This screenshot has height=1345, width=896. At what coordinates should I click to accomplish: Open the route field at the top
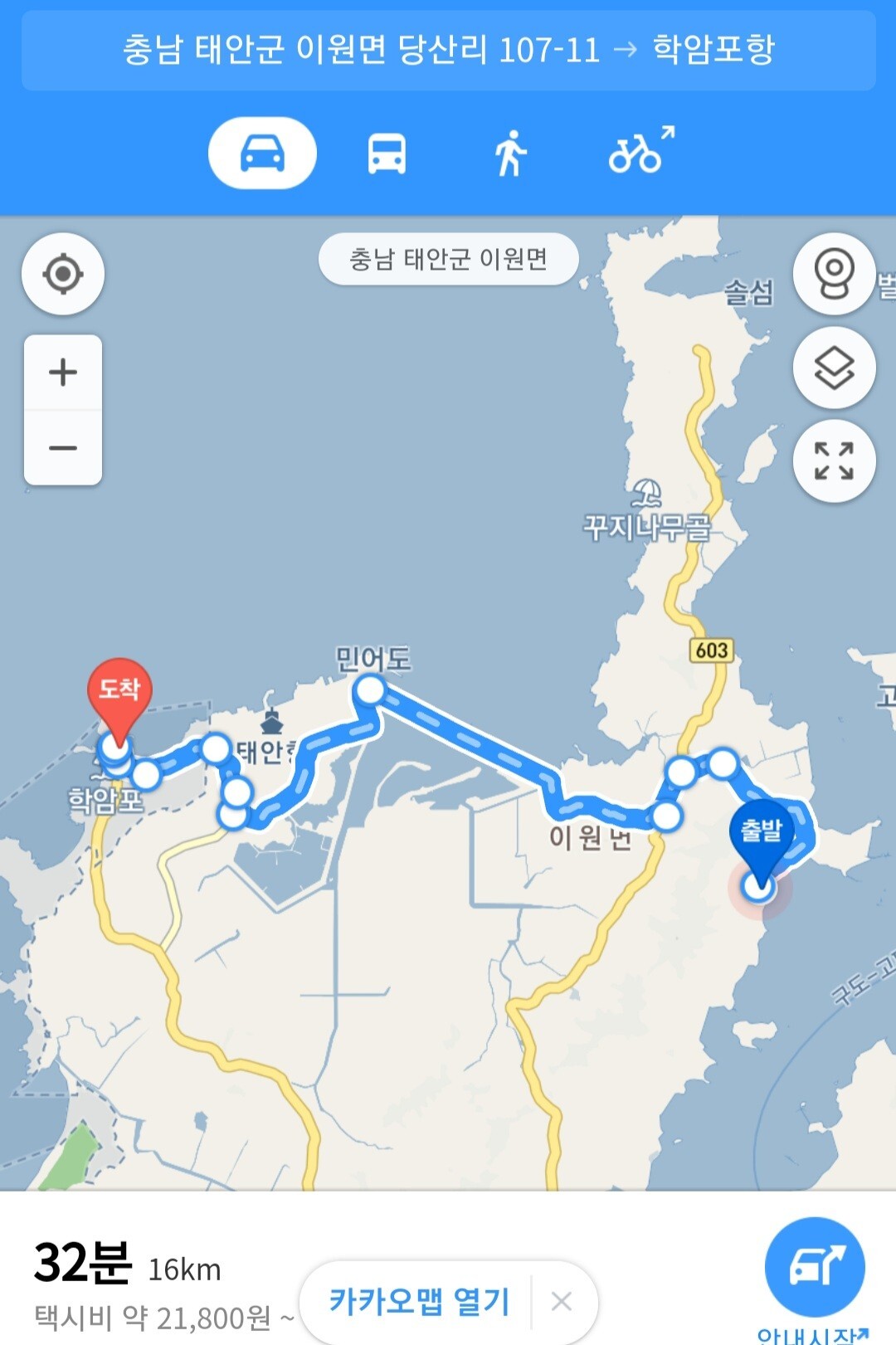pos(448,50)
